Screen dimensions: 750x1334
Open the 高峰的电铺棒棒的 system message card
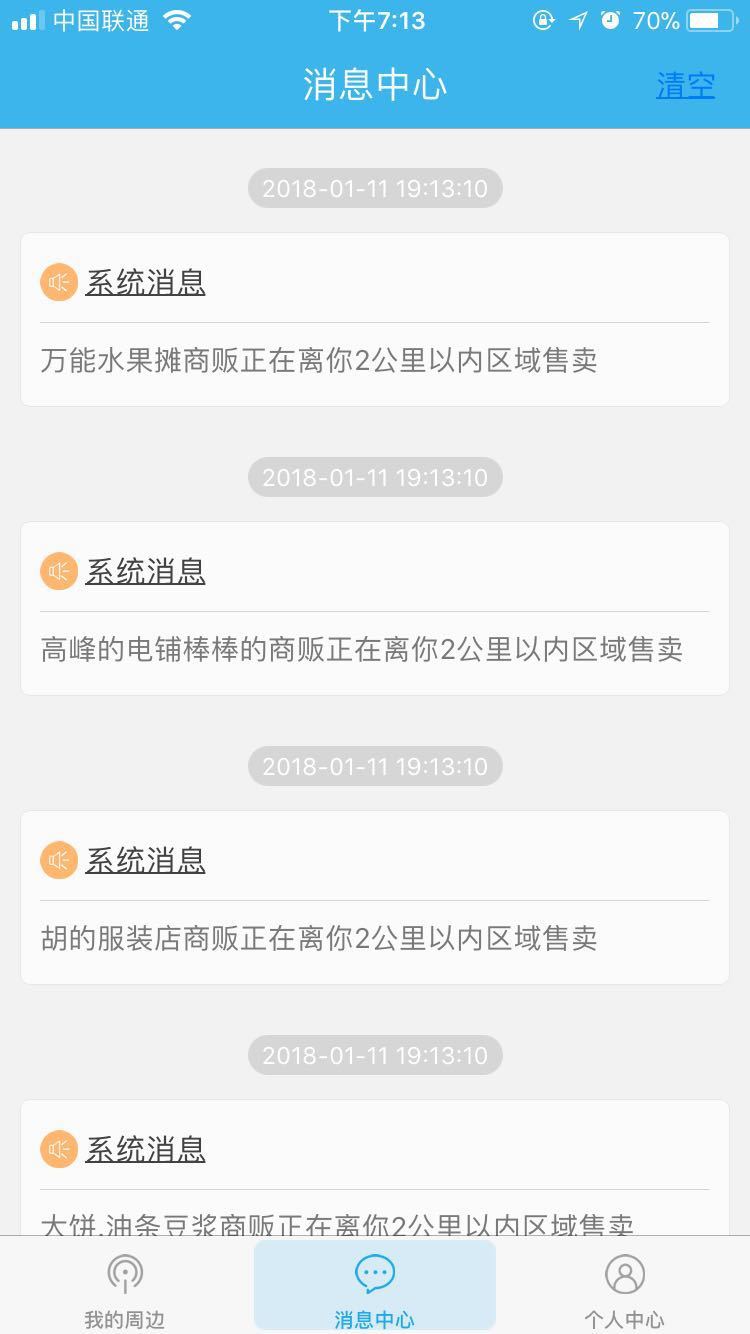click(375, 609)
